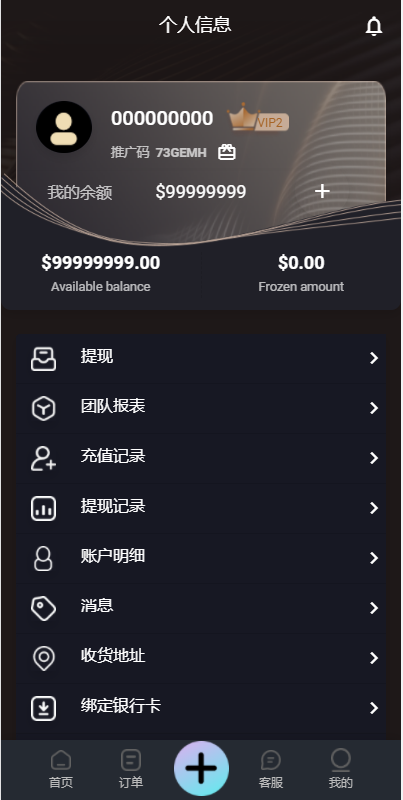Open 账户明细 account details
Screen dimensions: 403x800
tap(201, 558)
